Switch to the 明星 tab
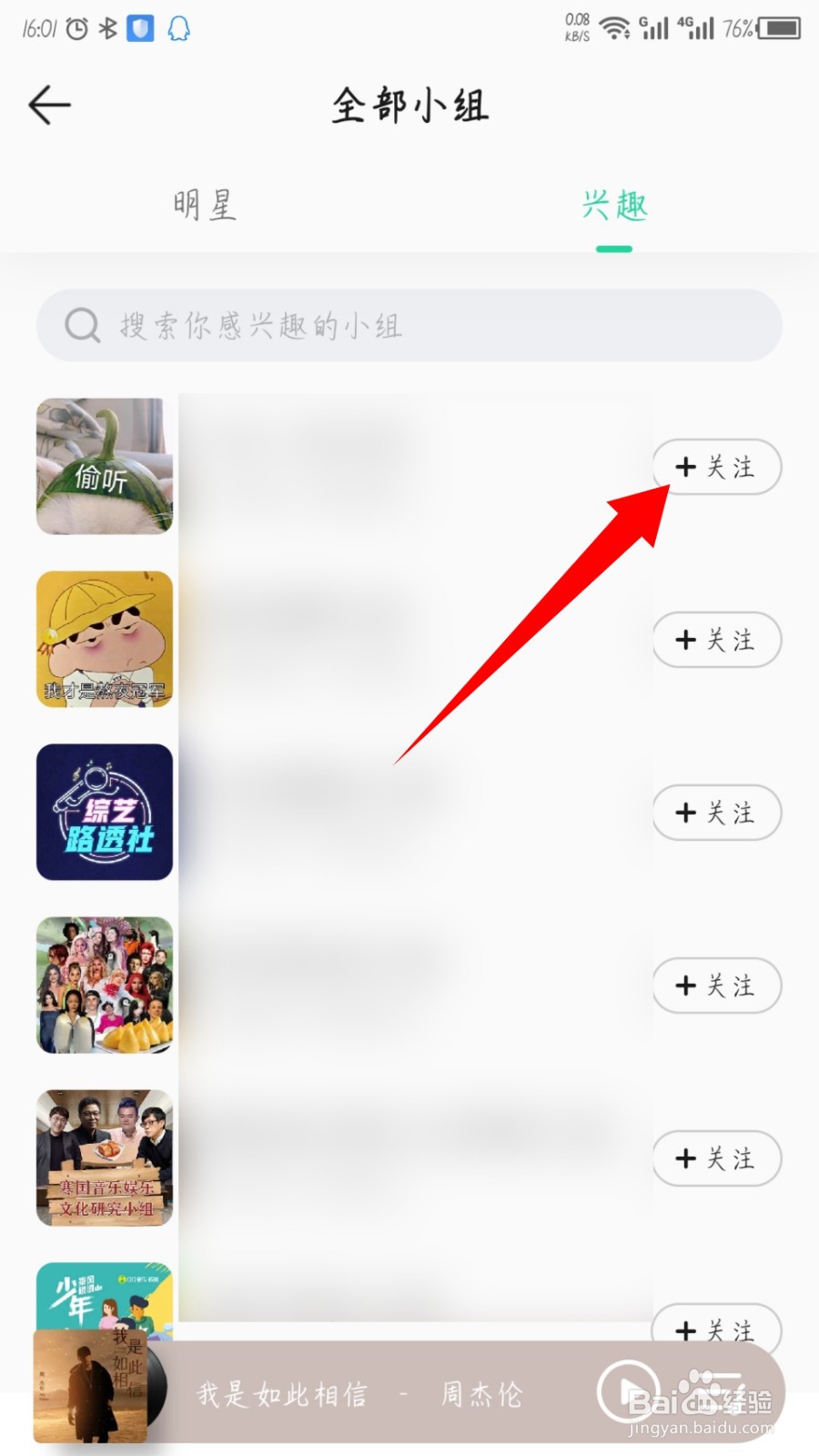 pyautogui.click(x=206, y=207)
